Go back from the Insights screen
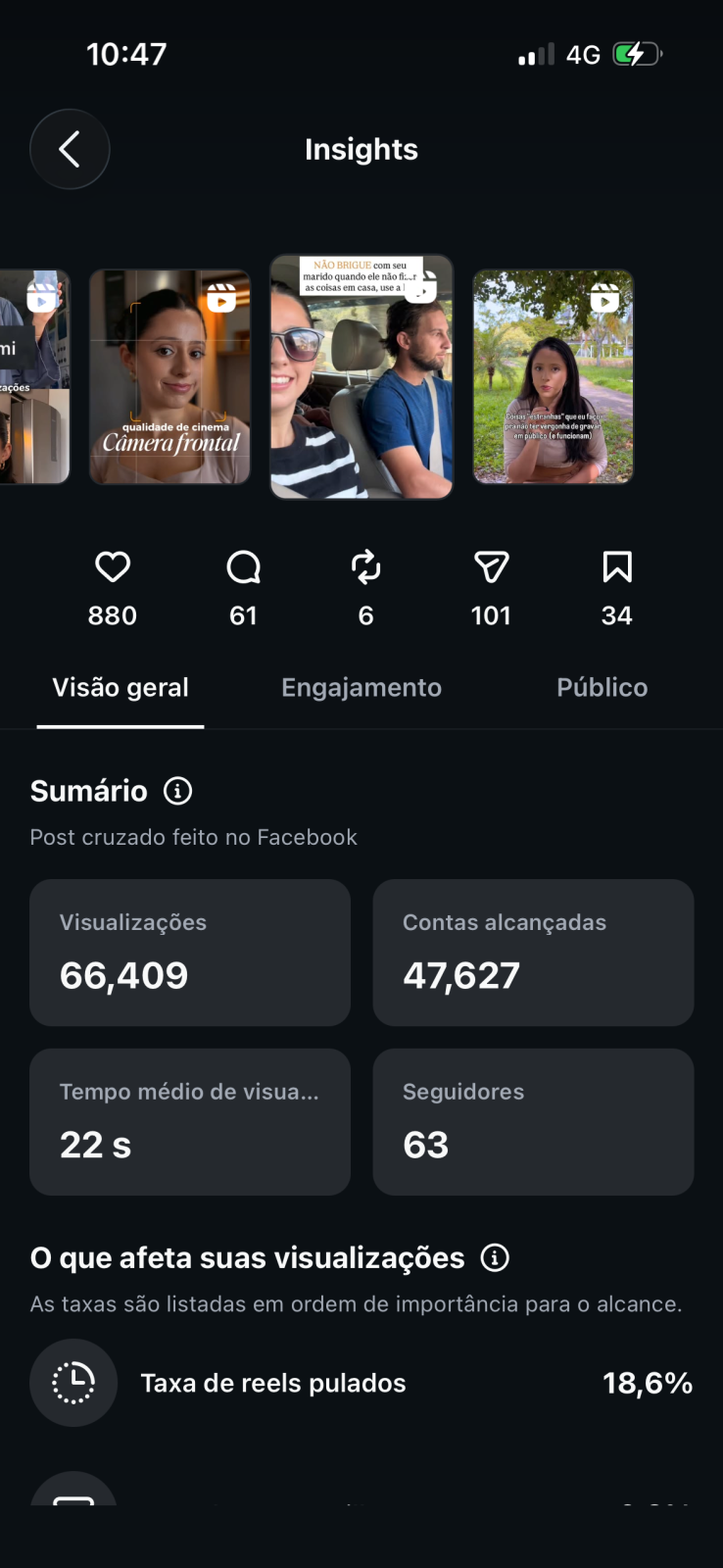 click(70, 149)
